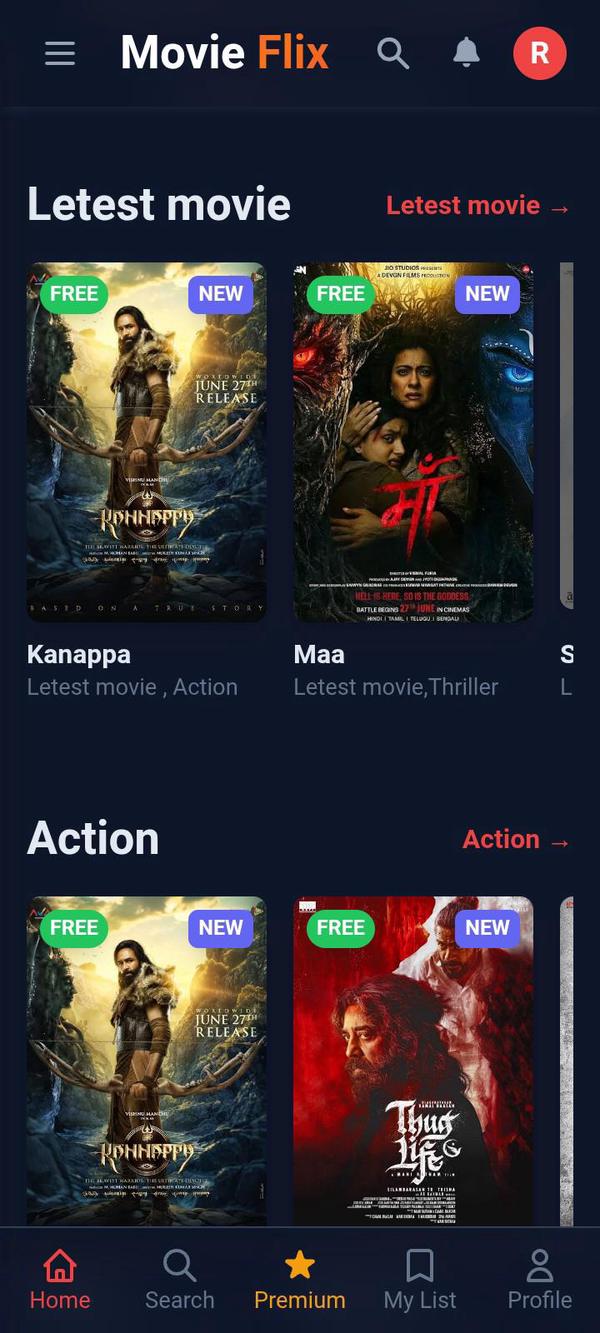
Task: View all Action movies link
Action: (516, 840)
